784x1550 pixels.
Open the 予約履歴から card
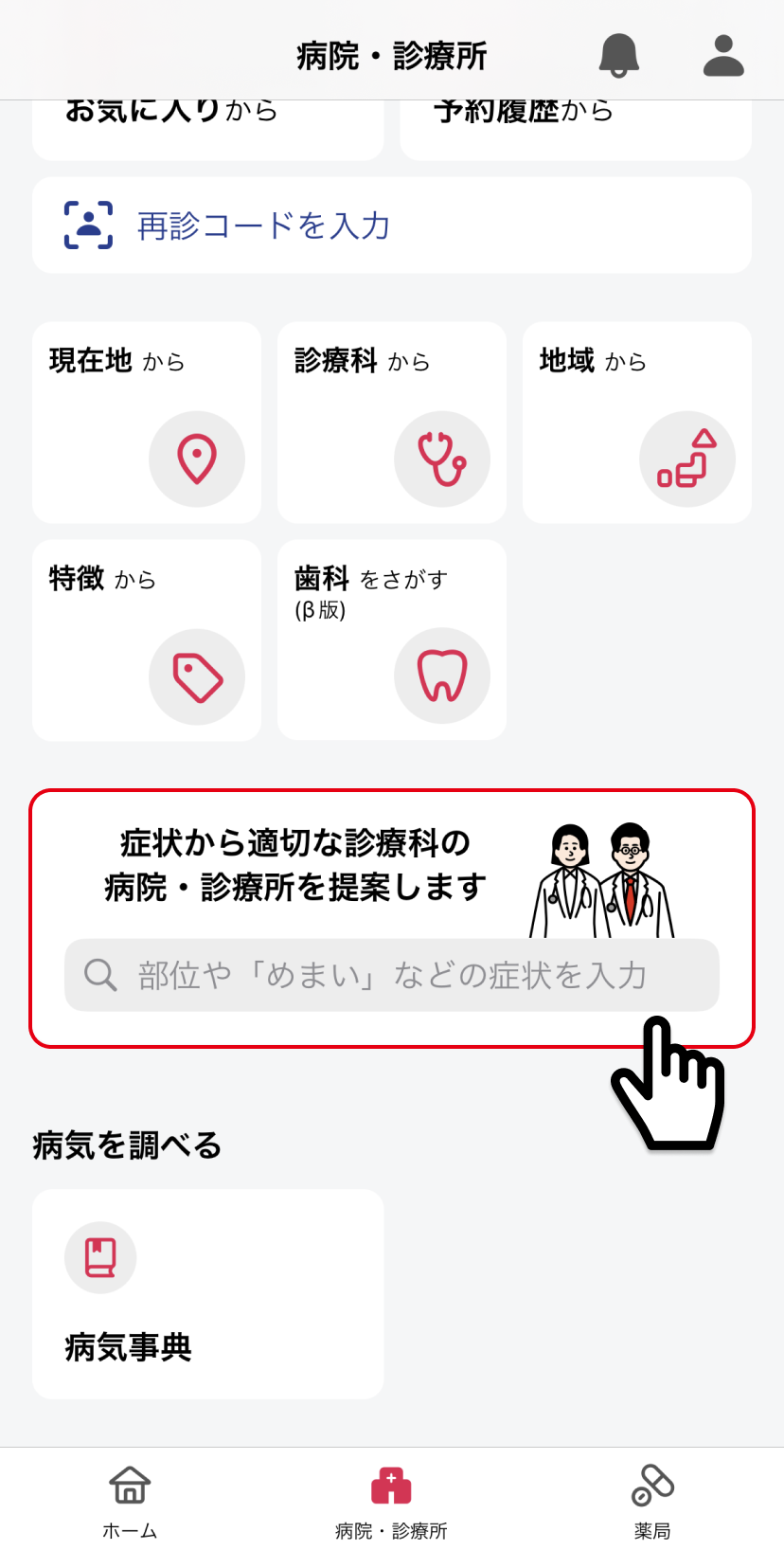tap(576, 130)
